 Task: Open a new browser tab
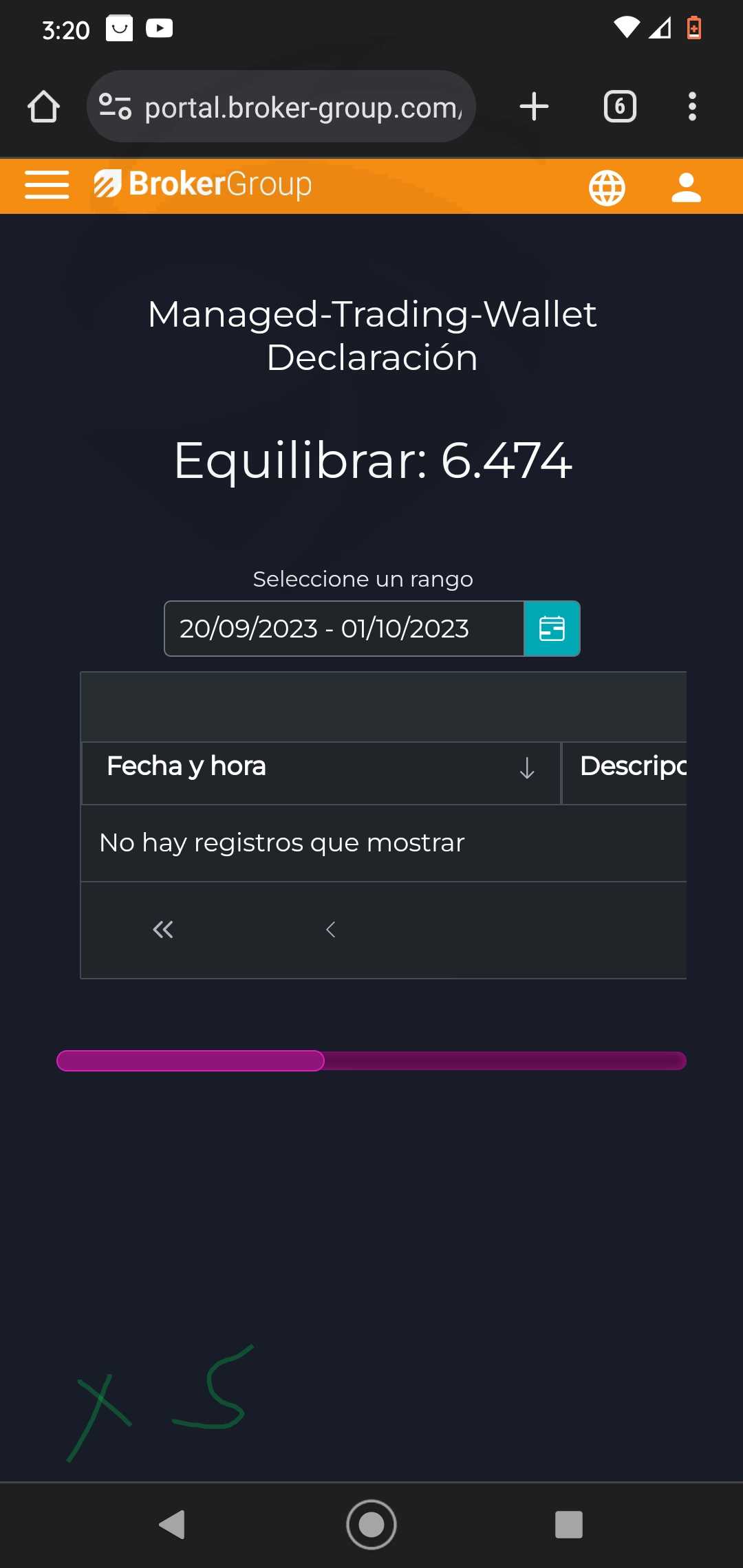click(x=534, y=107)
